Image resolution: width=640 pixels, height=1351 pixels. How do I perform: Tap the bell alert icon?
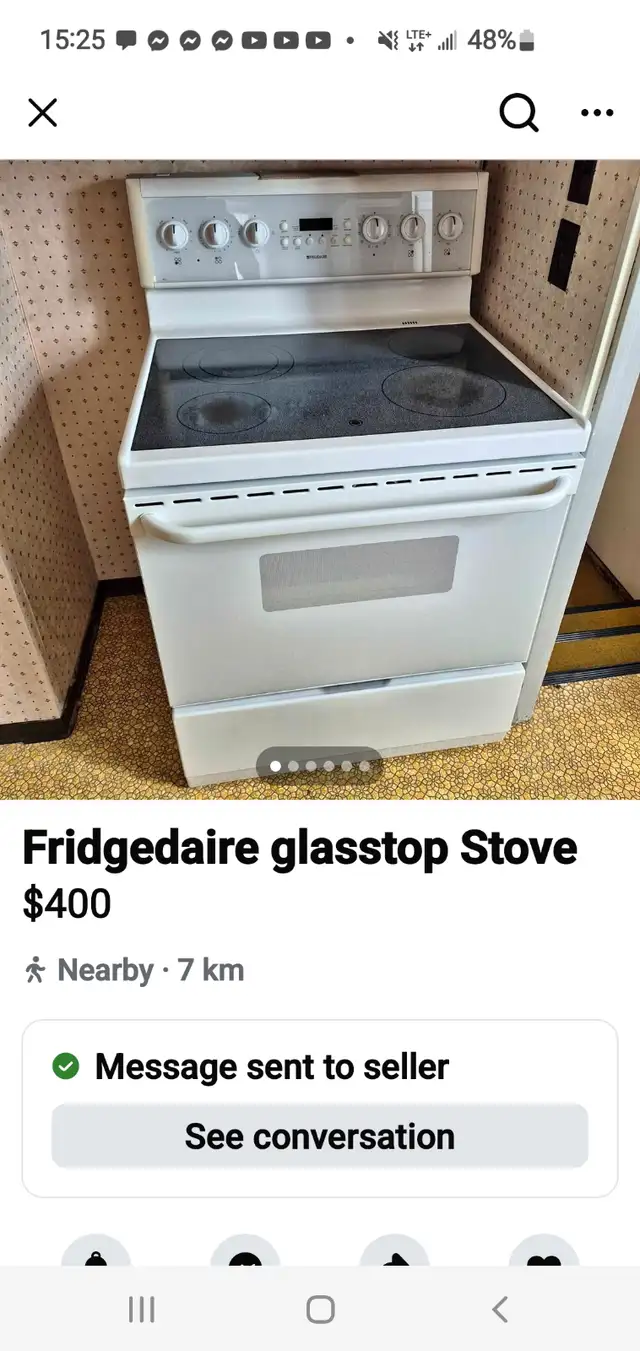click(96, 1252)
